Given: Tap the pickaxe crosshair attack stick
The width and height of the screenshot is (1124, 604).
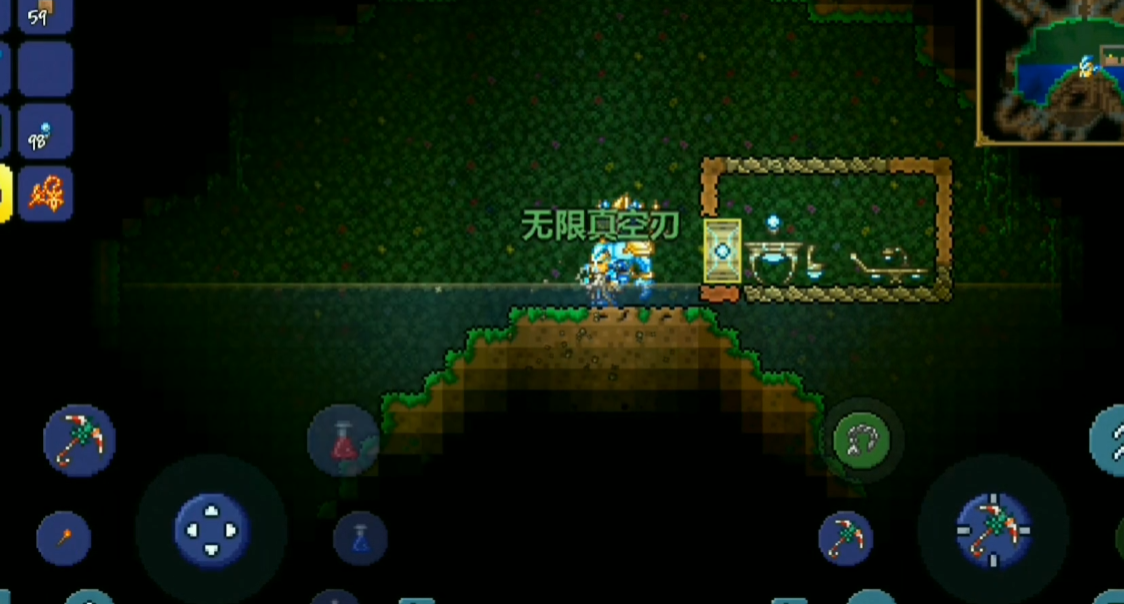Looking at the screenshot, I should 993,530.
